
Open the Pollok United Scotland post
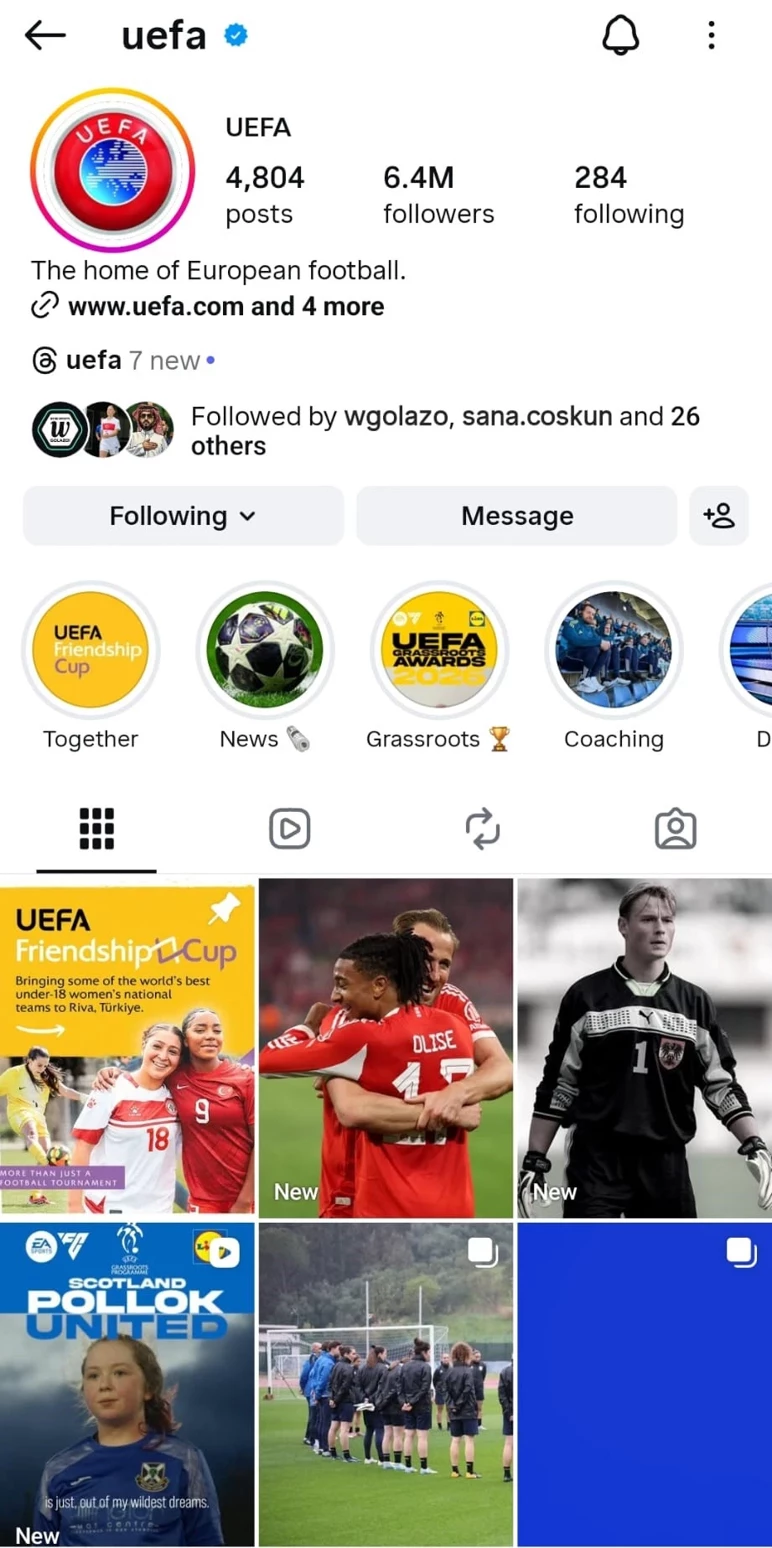(x=127, y=1385)
